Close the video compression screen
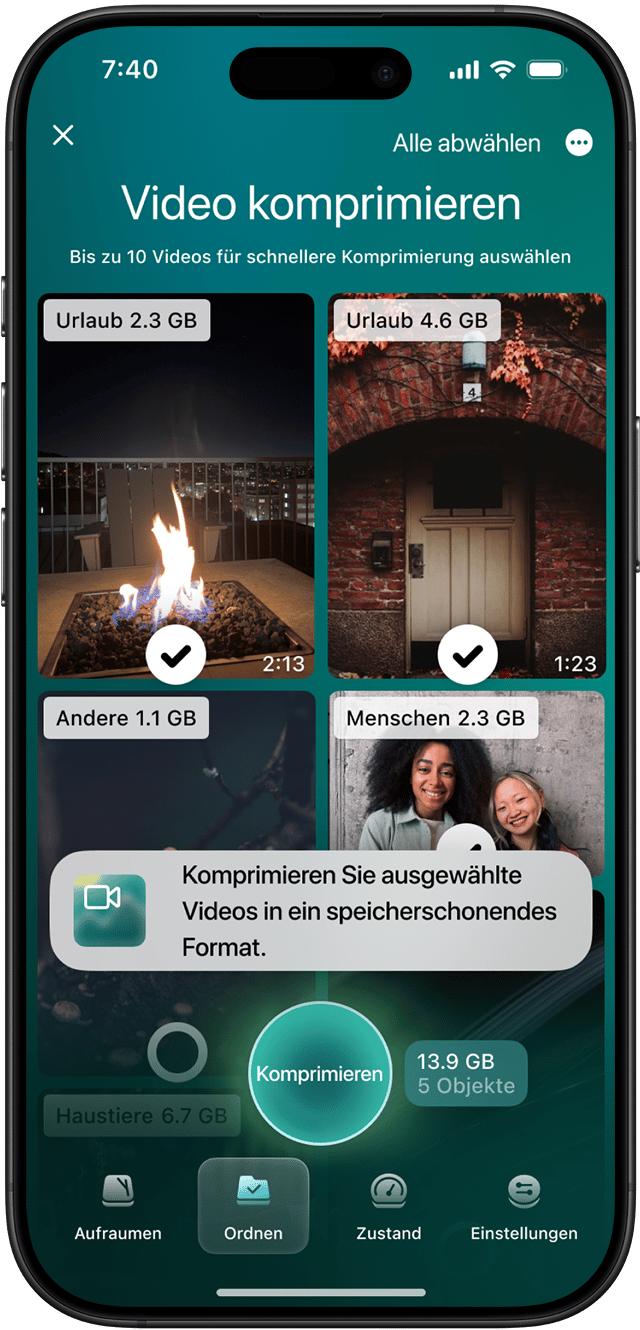 63,135
